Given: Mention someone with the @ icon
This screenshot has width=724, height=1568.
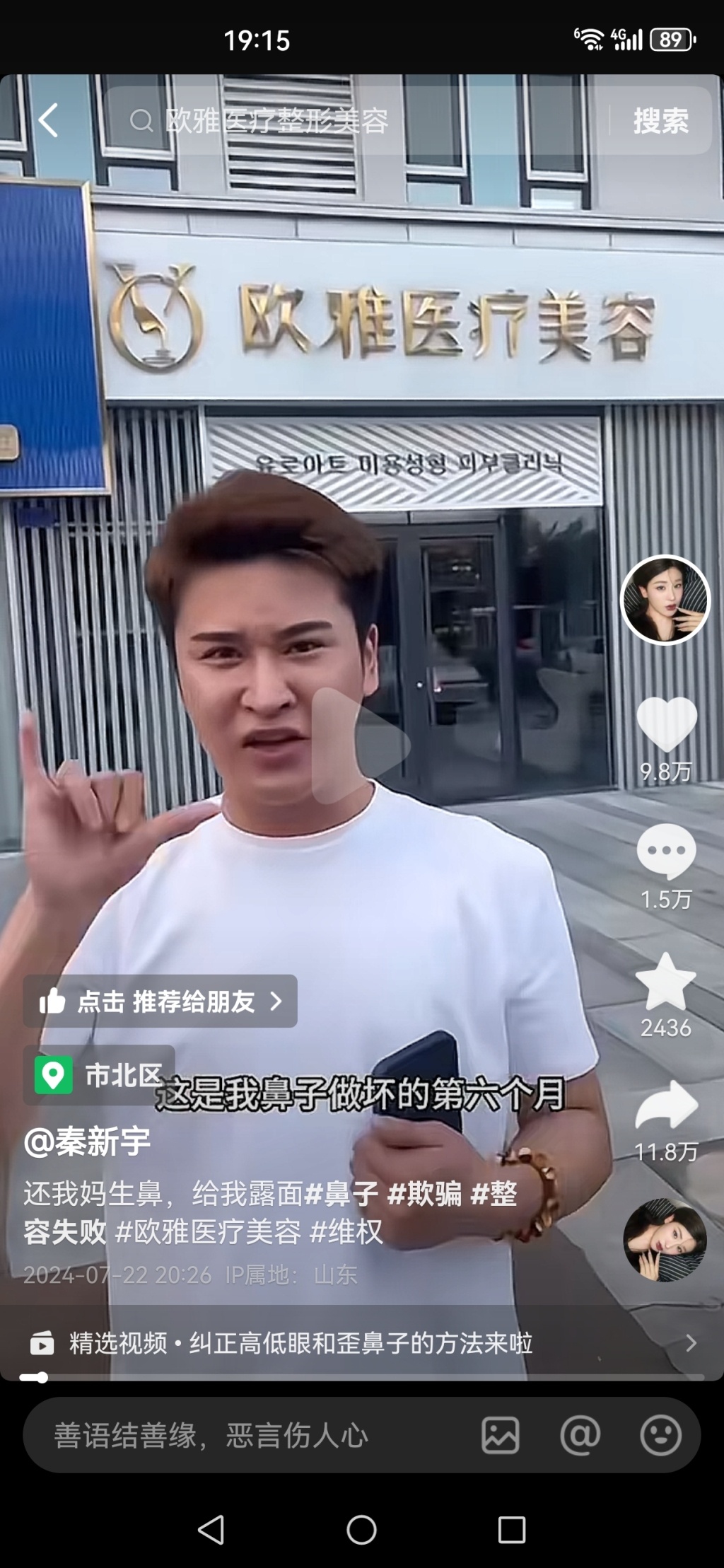Looking at the screenshot, I should [580, 1436].
